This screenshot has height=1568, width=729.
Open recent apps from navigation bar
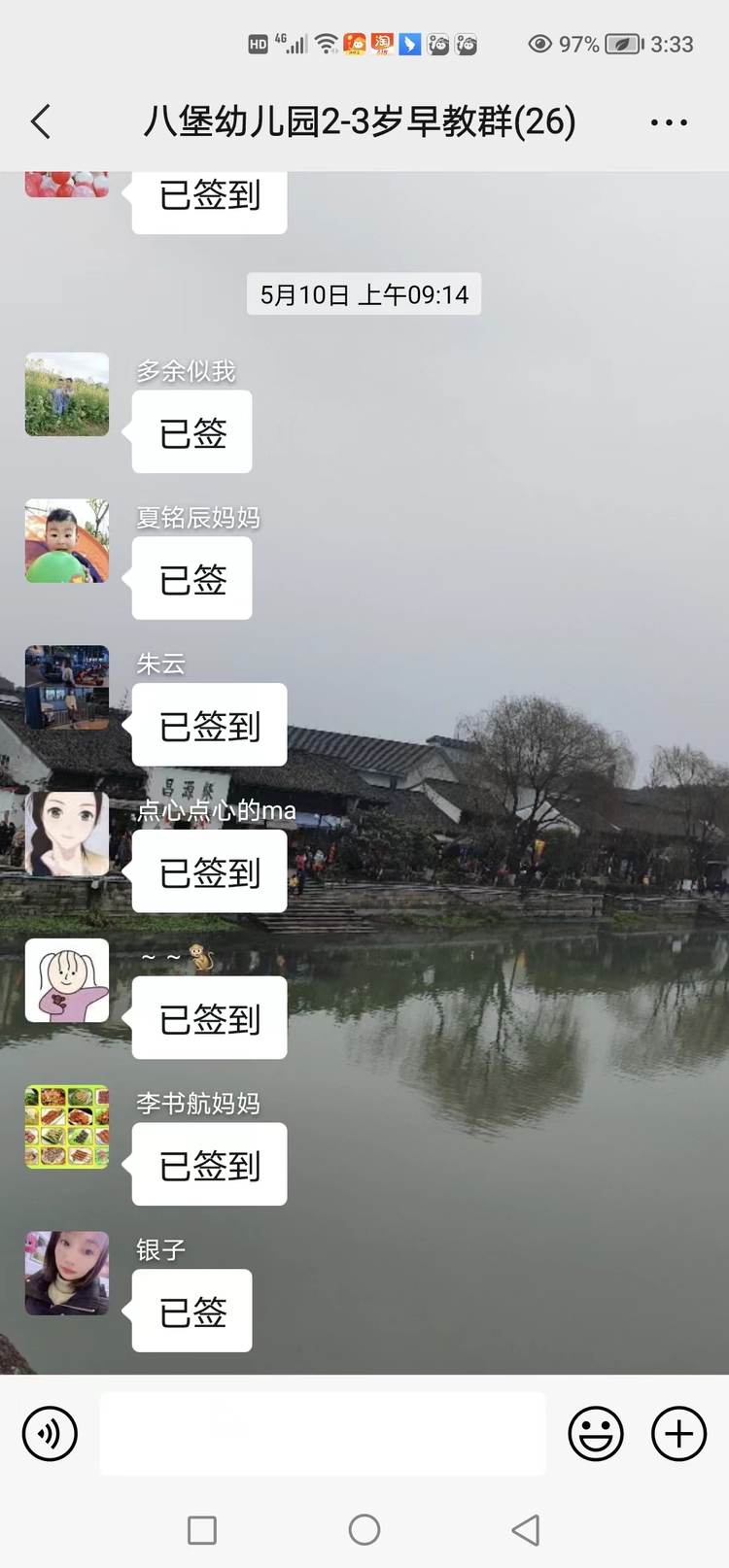click(x=202, y=1530)
